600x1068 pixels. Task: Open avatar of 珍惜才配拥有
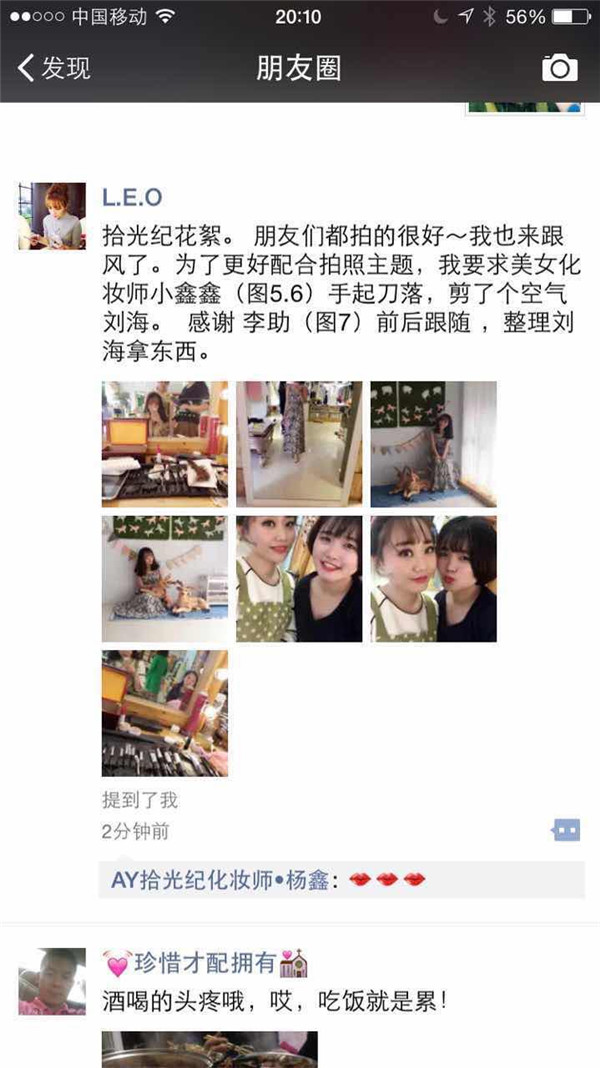[52, 981]
